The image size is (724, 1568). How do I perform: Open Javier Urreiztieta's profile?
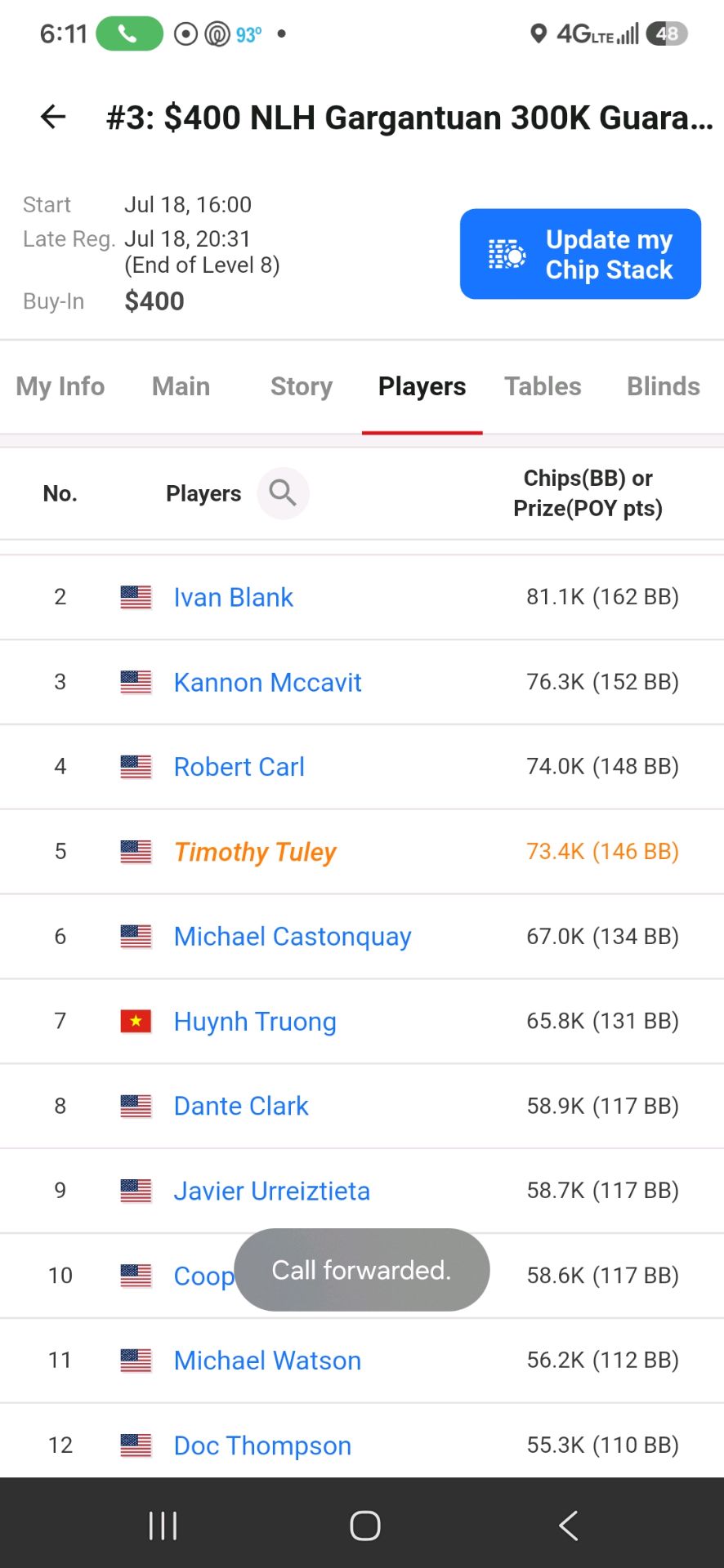(271, 1191)
